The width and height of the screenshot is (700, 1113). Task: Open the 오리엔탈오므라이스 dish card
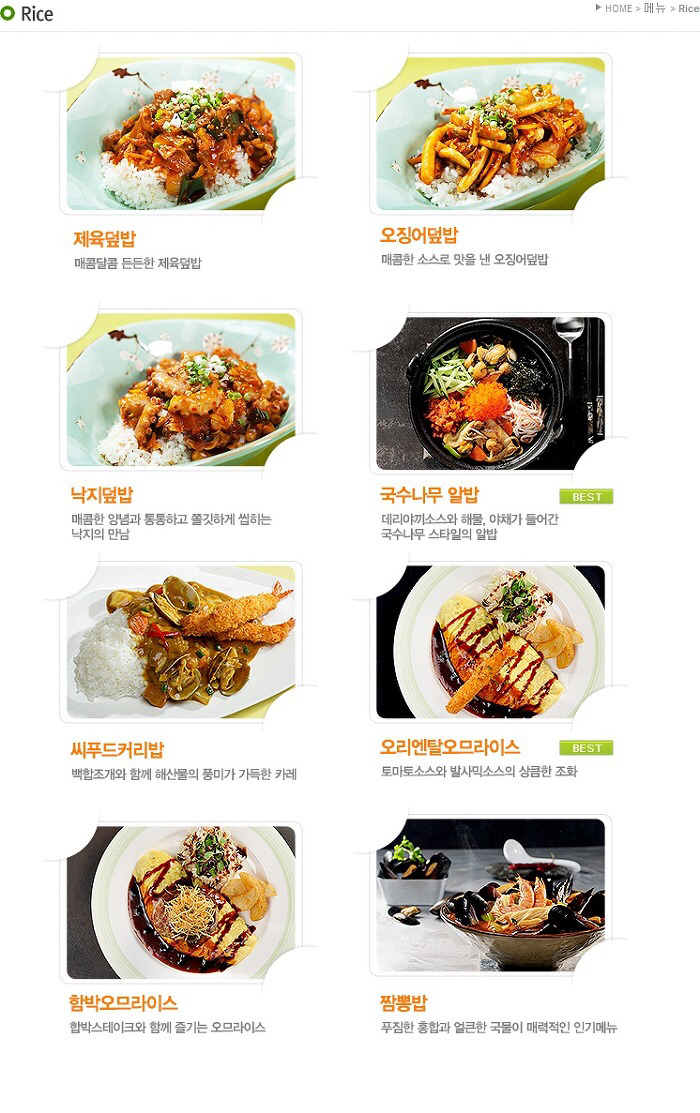click(x=490, y=641)
